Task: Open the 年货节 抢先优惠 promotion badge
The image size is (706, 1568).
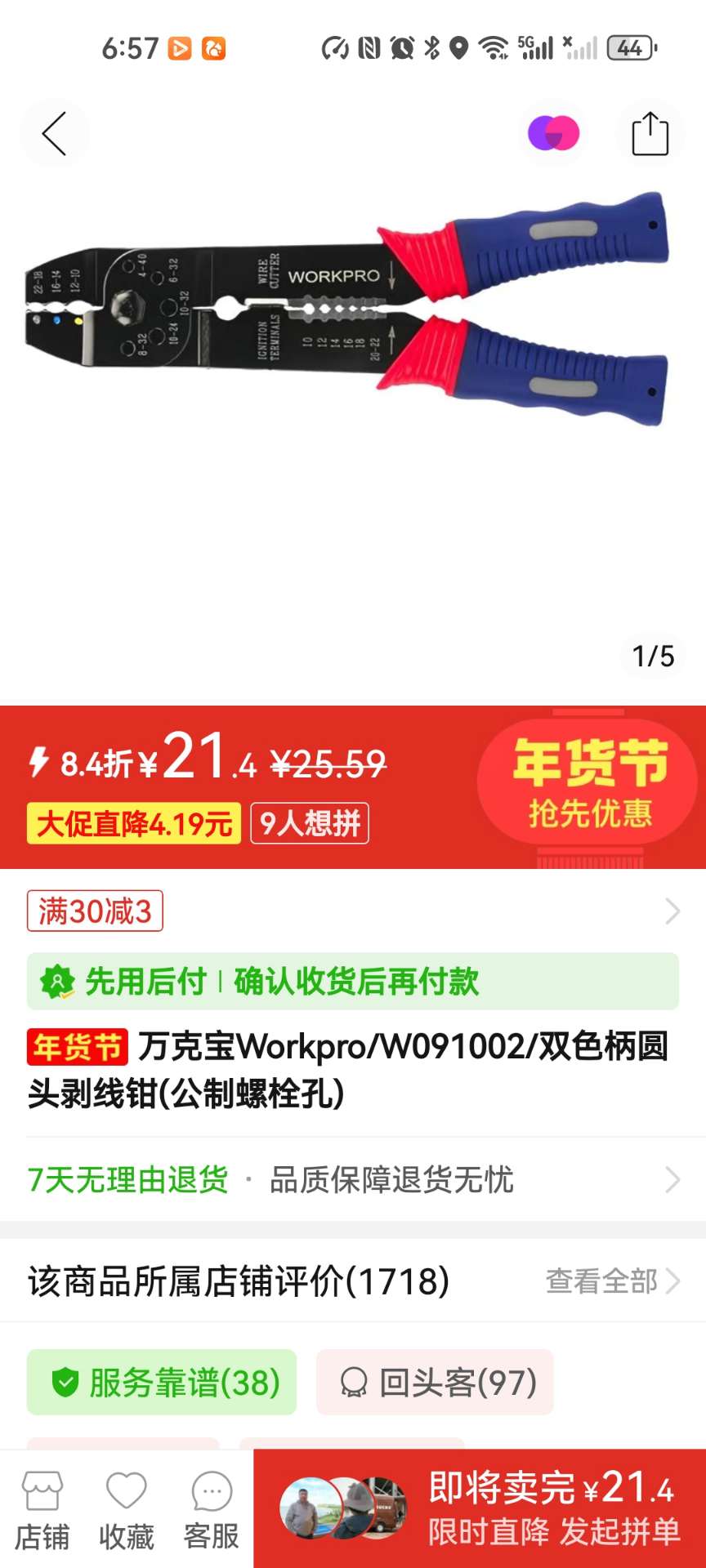Action: [587, 782]
